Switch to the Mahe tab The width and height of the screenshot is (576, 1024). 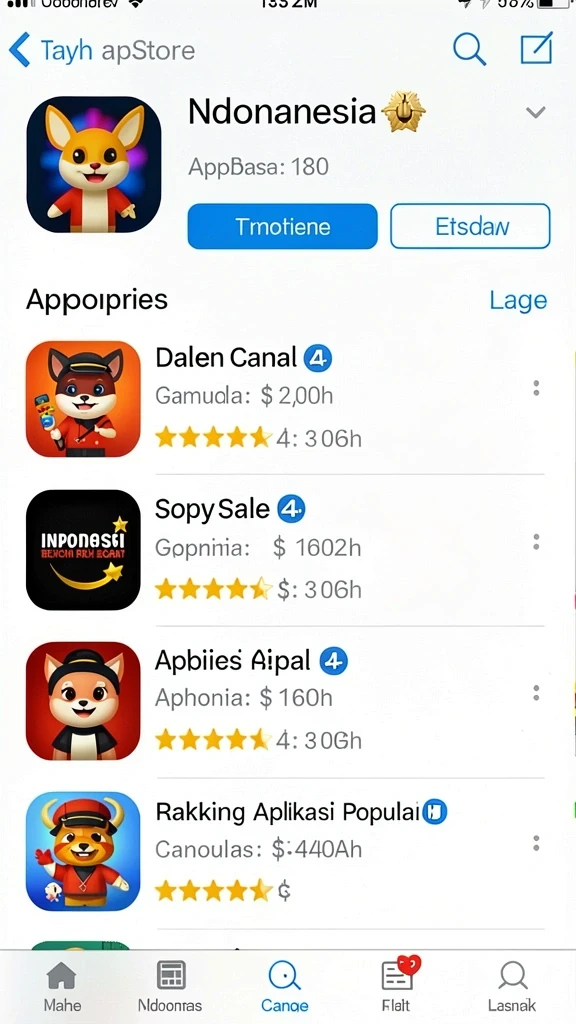coord(62,986)
